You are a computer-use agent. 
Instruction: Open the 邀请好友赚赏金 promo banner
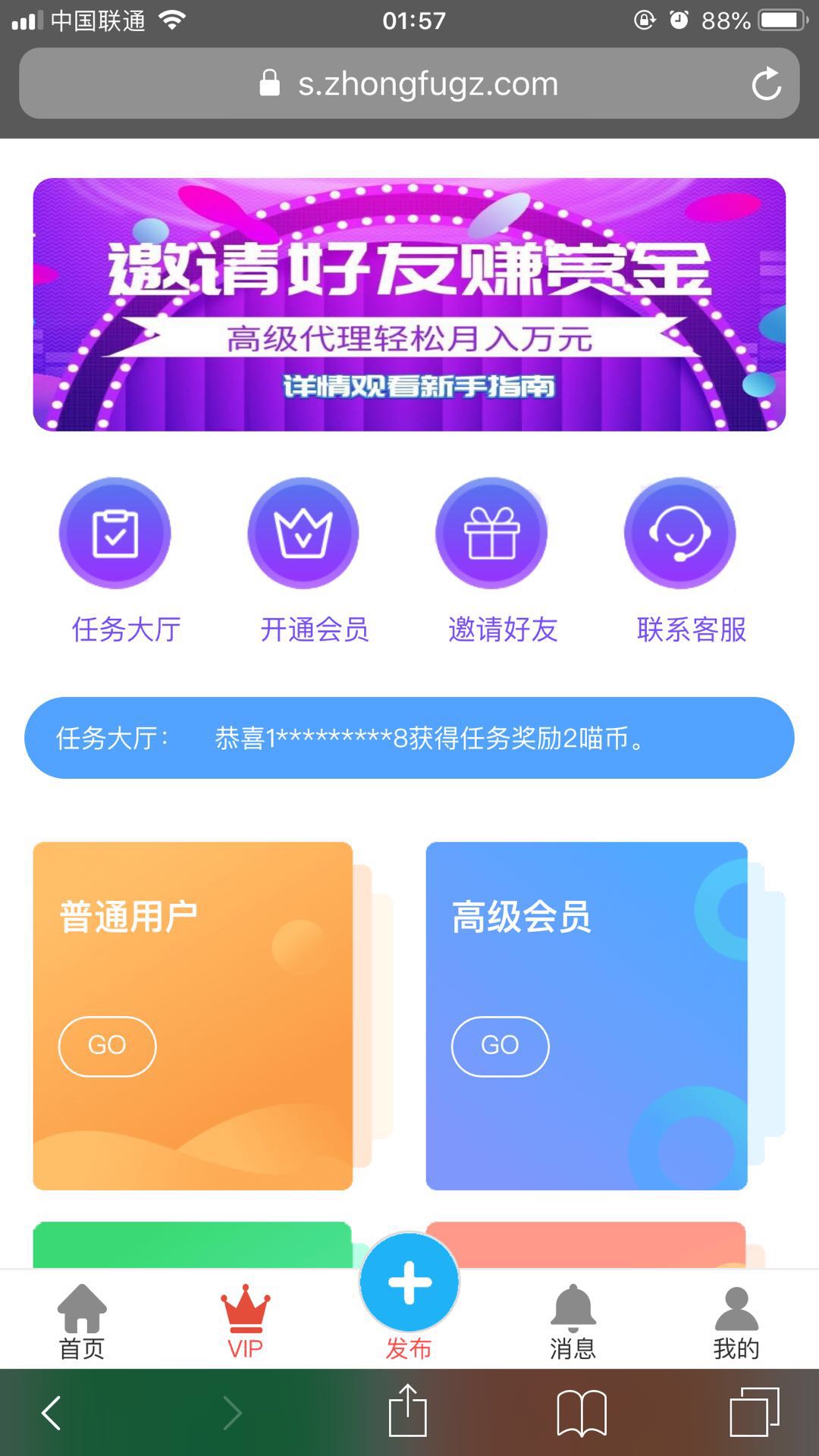point(409,277)
